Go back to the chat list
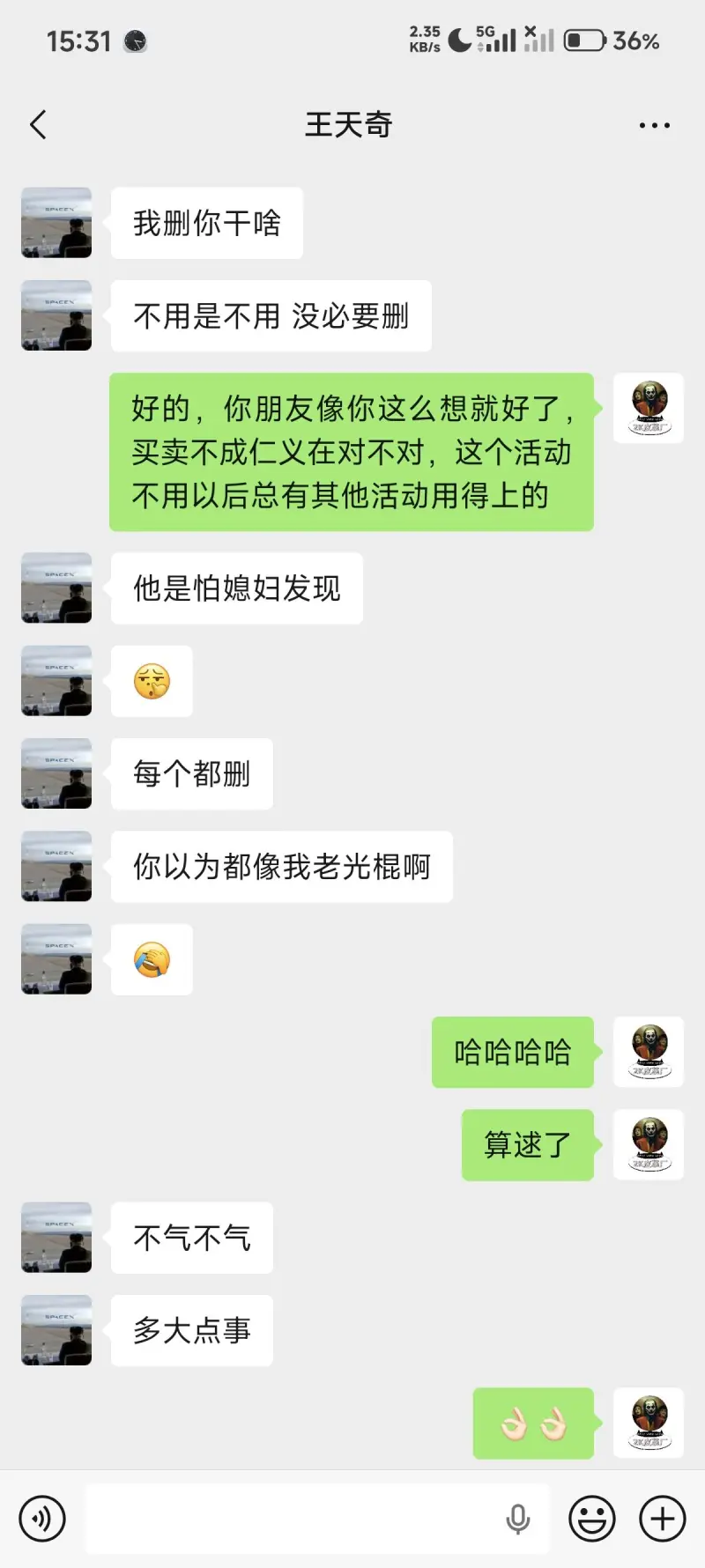The width and height of the screenshot is (705, 1568). coord(38,125)
